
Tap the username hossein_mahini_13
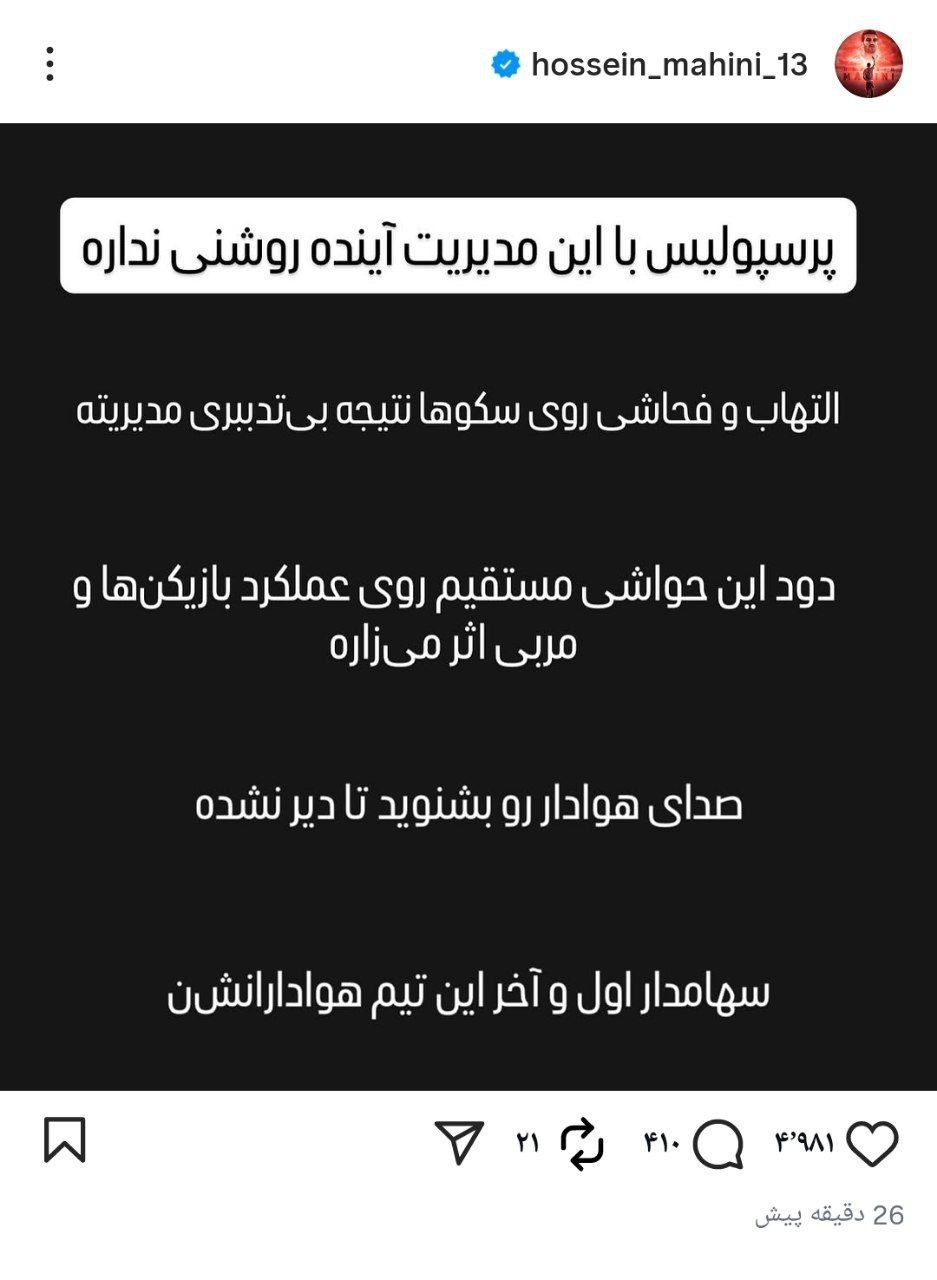click(669, 65)
